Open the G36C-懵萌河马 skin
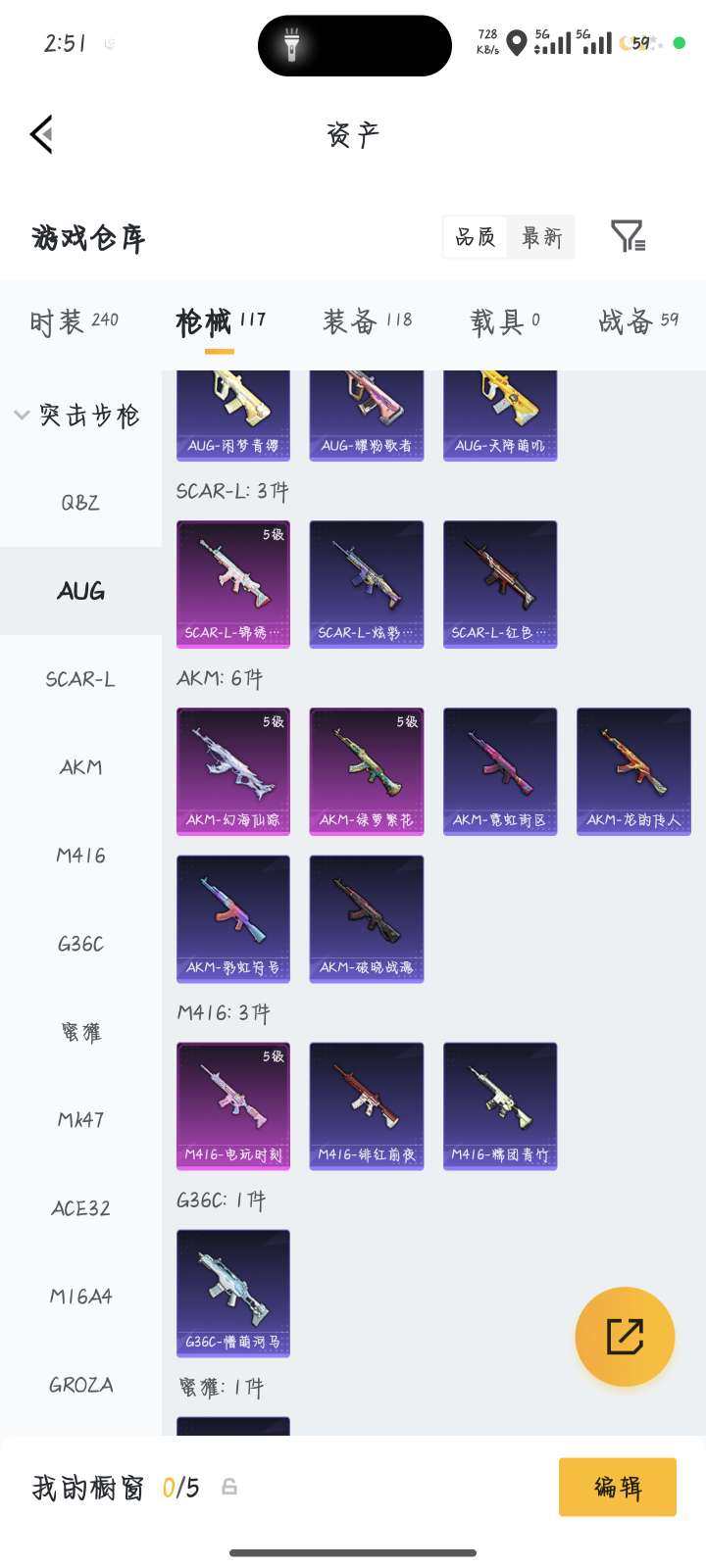The height and width of the screenshot is (1568, 706). click(233, 1293)
